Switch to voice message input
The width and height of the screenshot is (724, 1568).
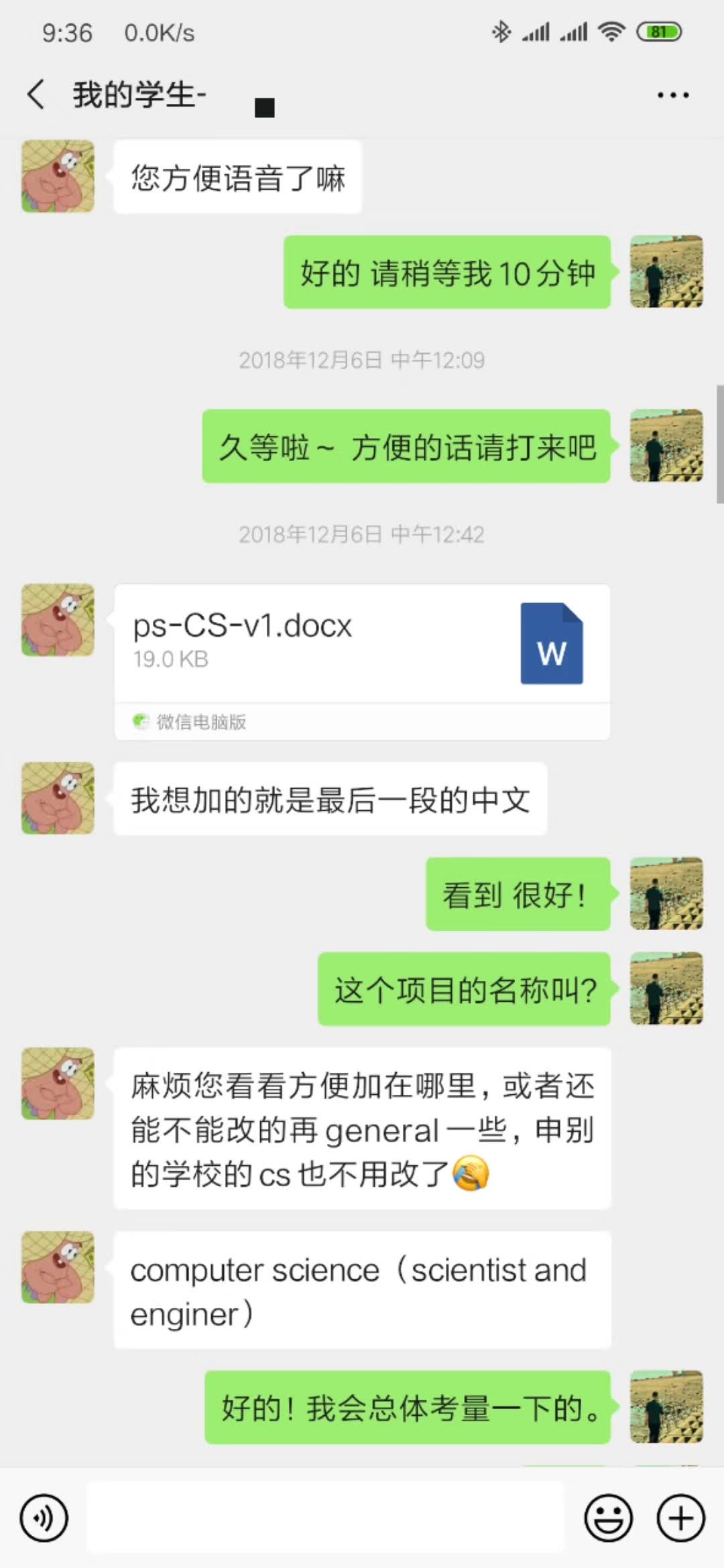(x=44, y=1518)
